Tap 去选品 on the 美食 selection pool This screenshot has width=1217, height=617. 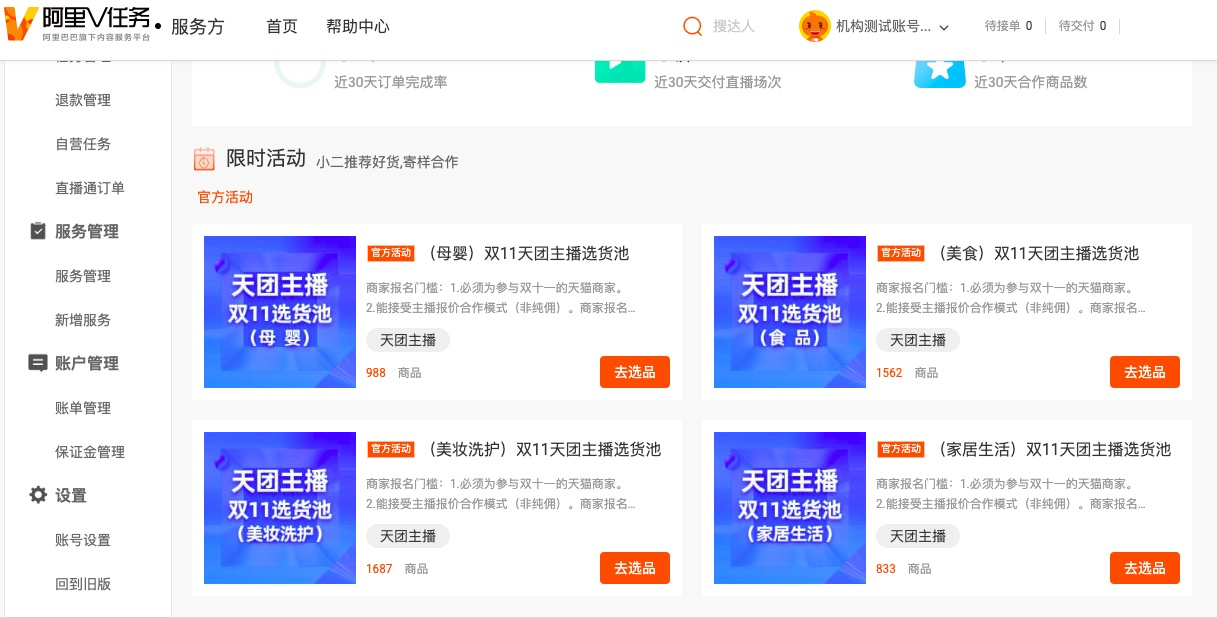tap(1145, 372)
